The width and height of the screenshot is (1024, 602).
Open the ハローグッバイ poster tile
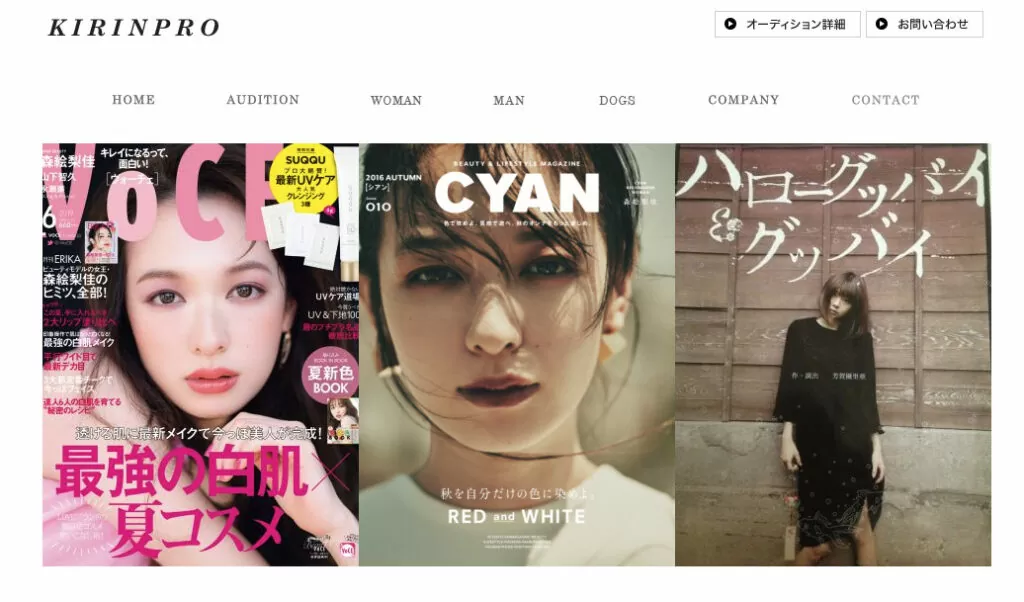pos(833,355)
